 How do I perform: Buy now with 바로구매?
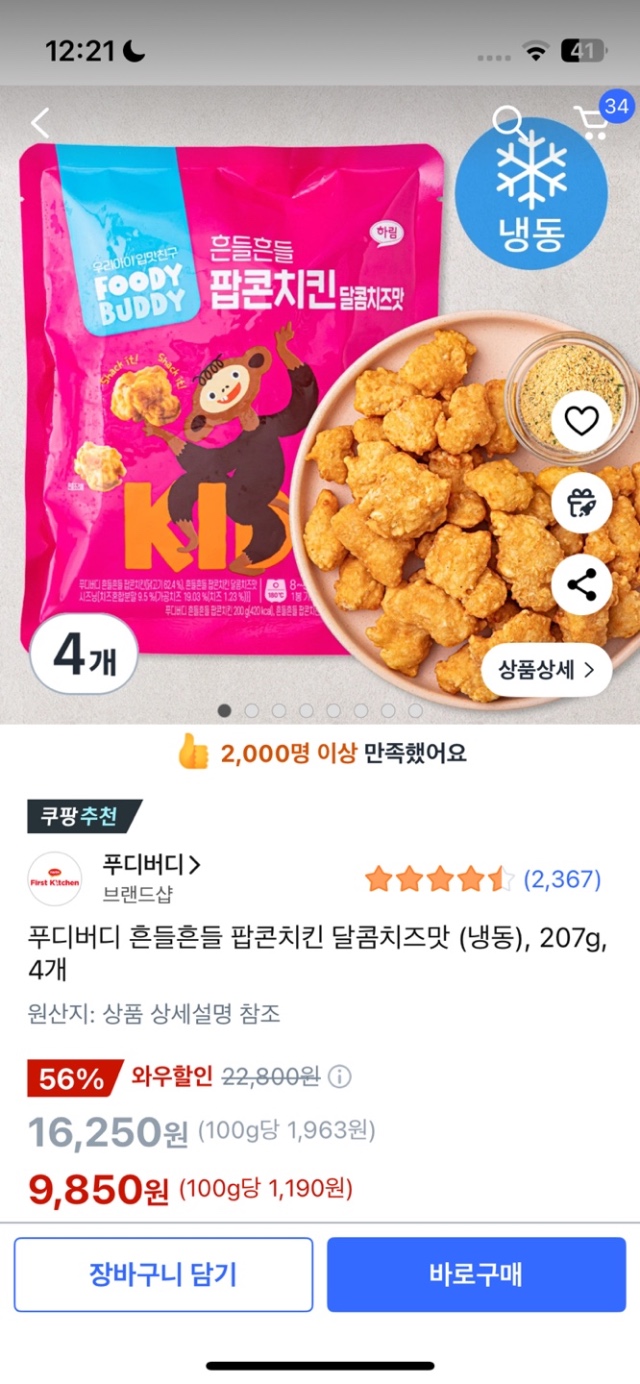[476, 1274]
